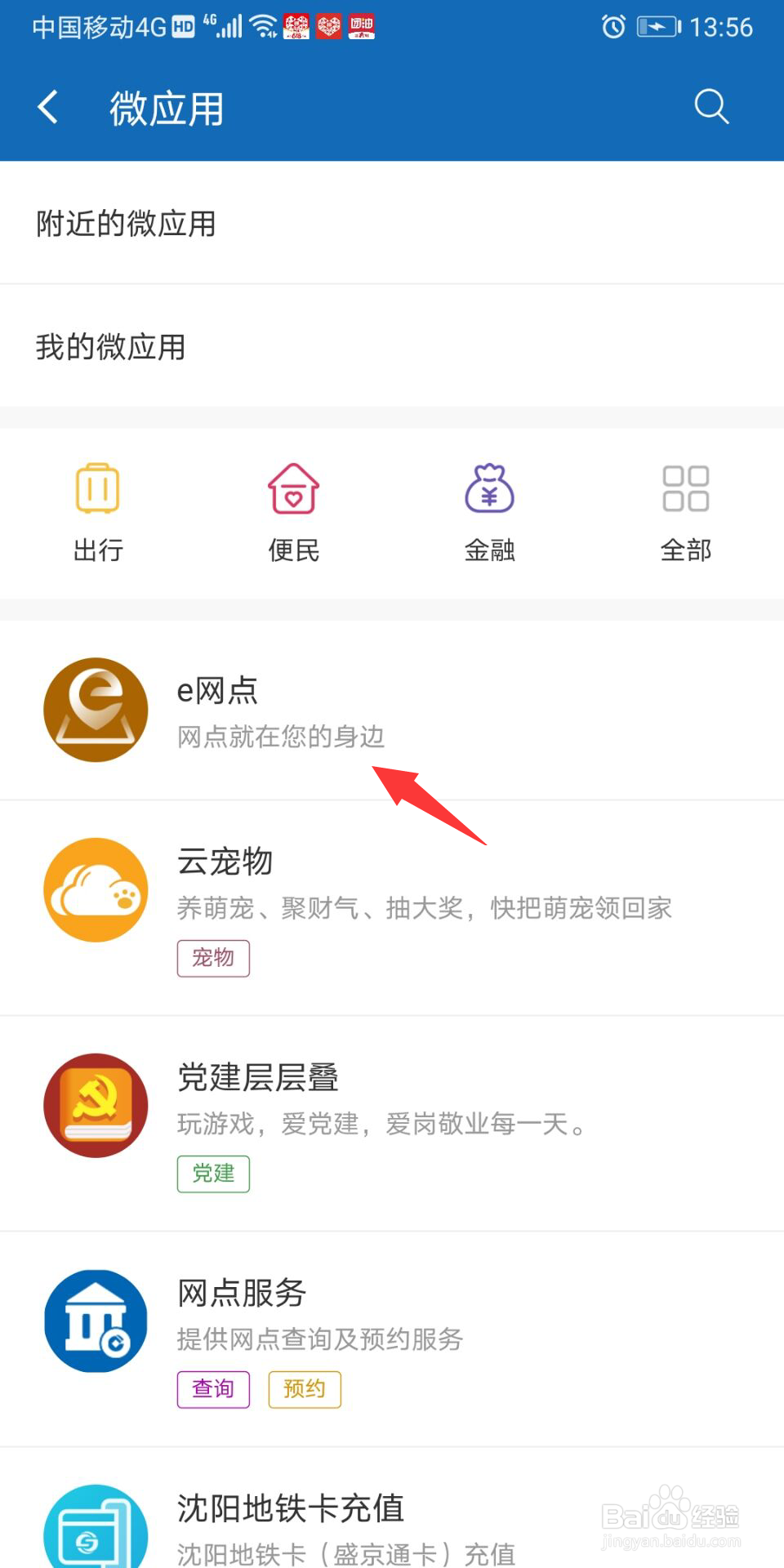Expand the 附近的微应用 section
Screen dimensions: 784x1568
click(124, 223)
